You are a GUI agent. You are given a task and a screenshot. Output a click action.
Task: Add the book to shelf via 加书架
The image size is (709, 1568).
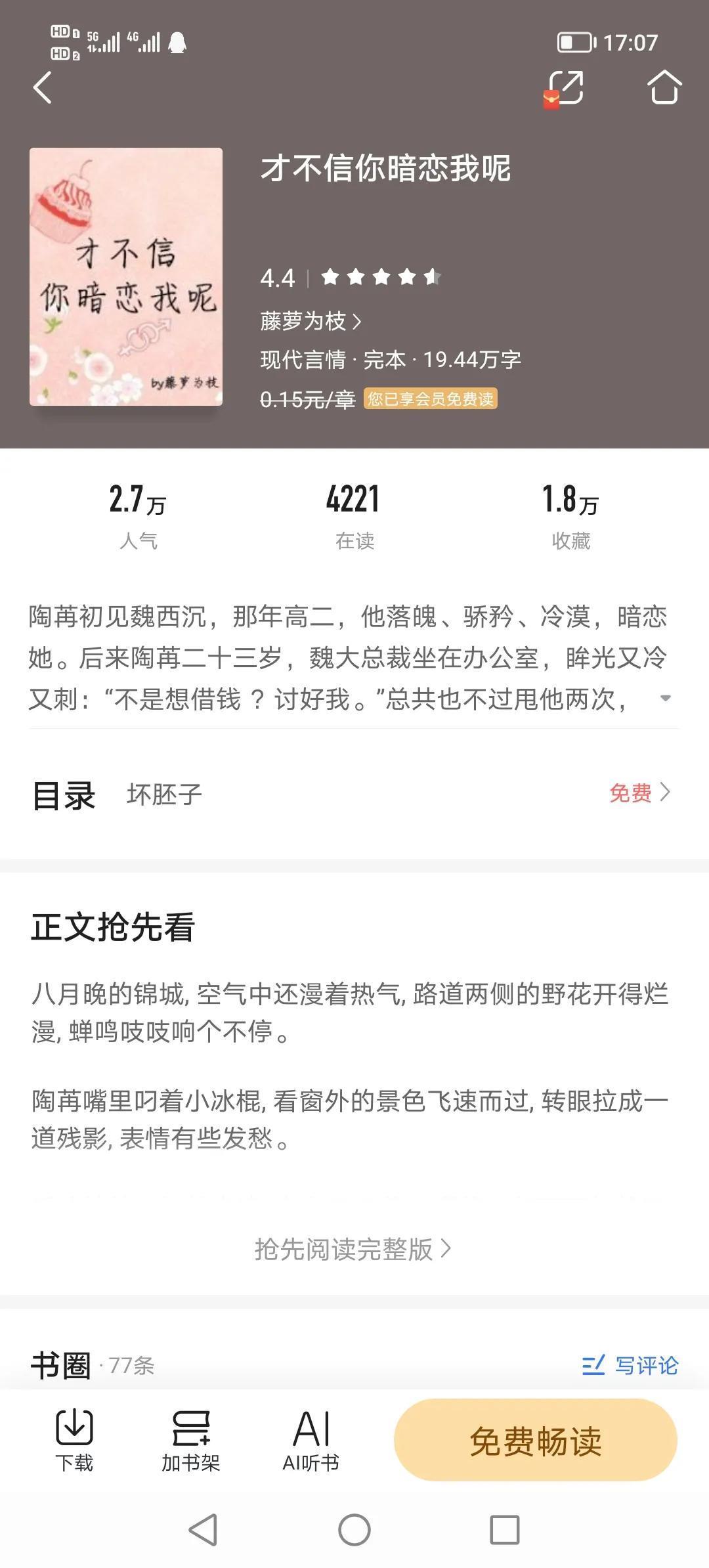coord(191,1440)
